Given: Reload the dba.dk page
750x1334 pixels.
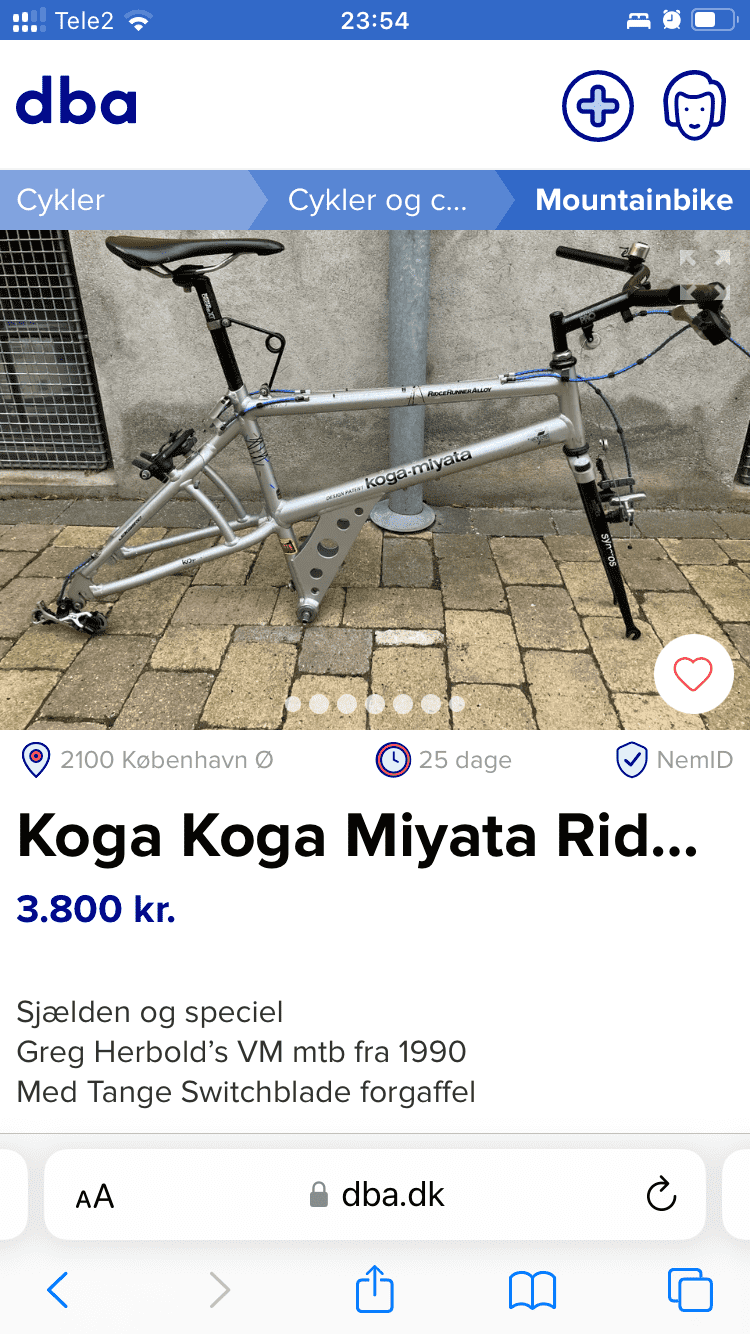Looking at the screenshot, I should click(x=661, y=1194).
